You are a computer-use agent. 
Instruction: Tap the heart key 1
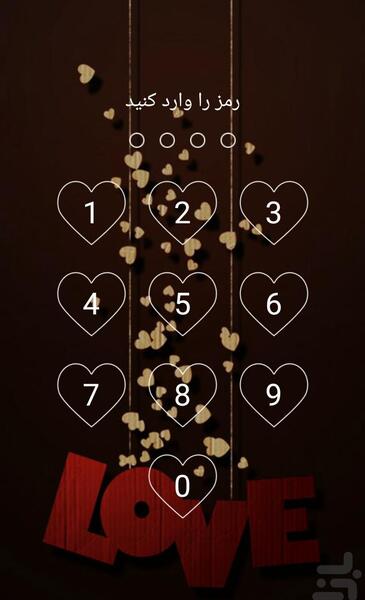(91, 212)
